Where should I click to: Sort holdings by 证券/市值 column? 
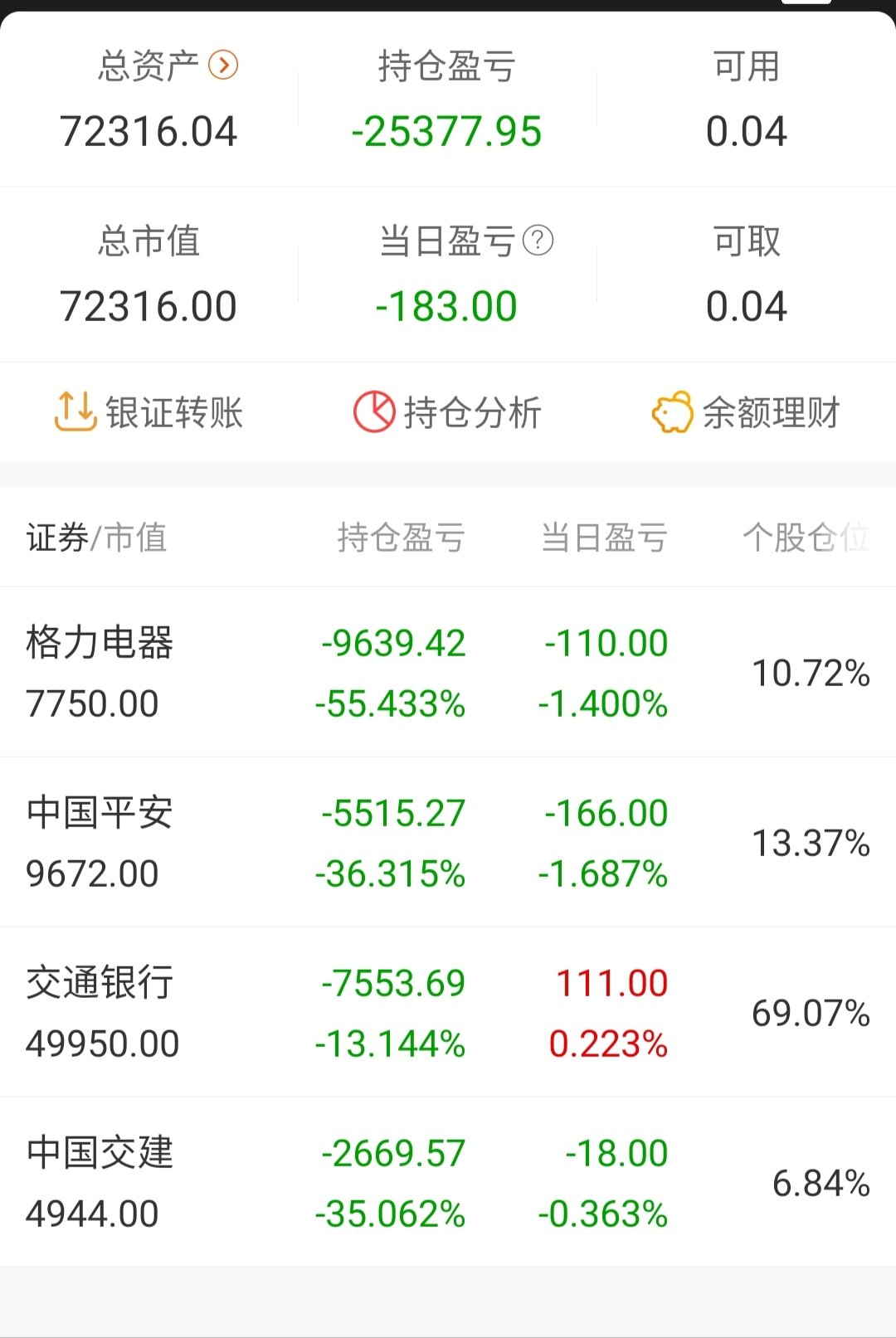(96, 538)
